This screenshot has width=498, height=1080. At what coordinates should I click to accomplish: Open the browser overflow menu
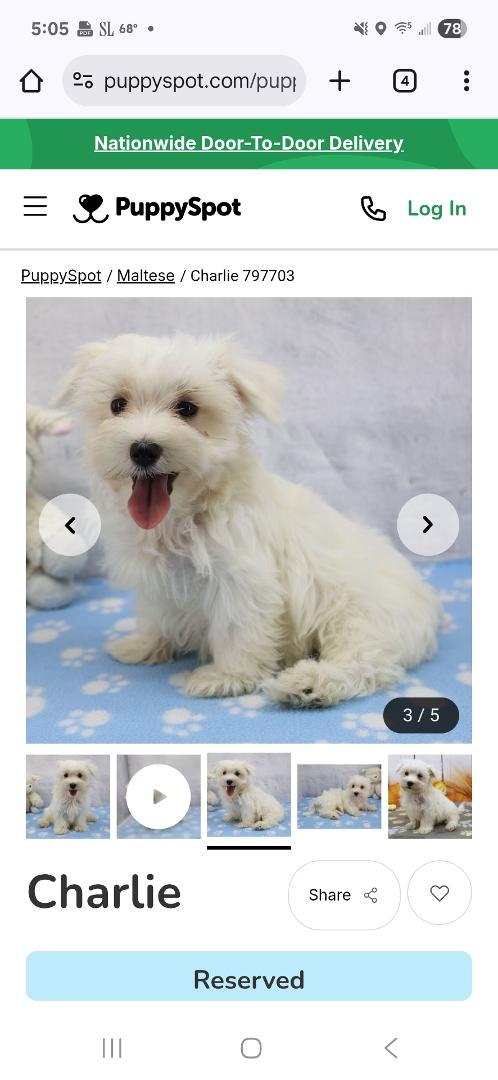point(466,81)
